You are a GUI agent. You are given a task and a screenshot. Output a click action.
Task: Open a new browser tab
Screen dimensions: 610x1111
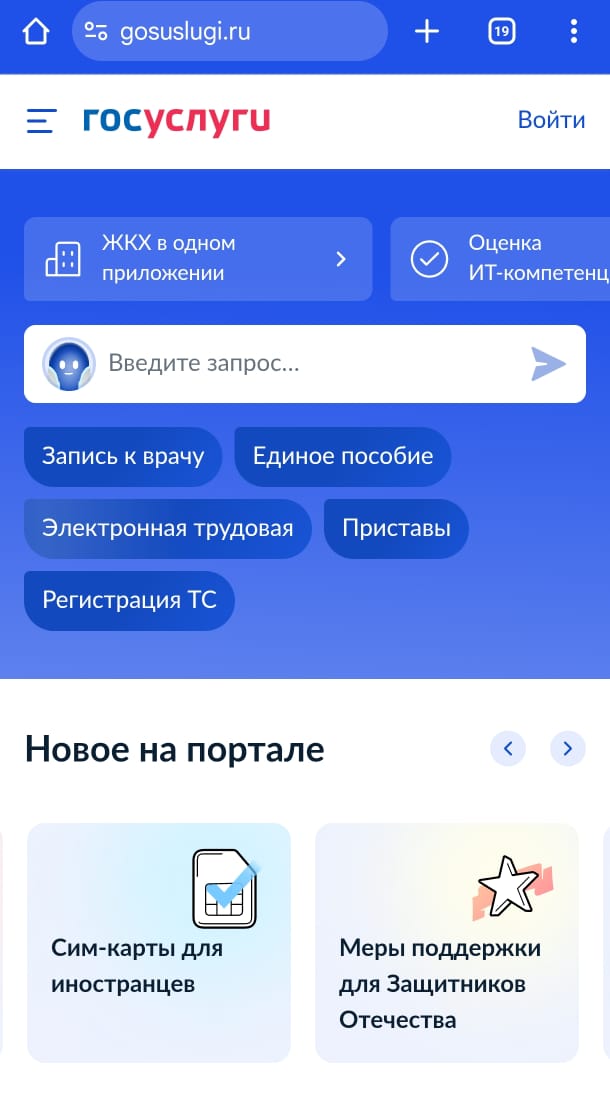(427, 32)
